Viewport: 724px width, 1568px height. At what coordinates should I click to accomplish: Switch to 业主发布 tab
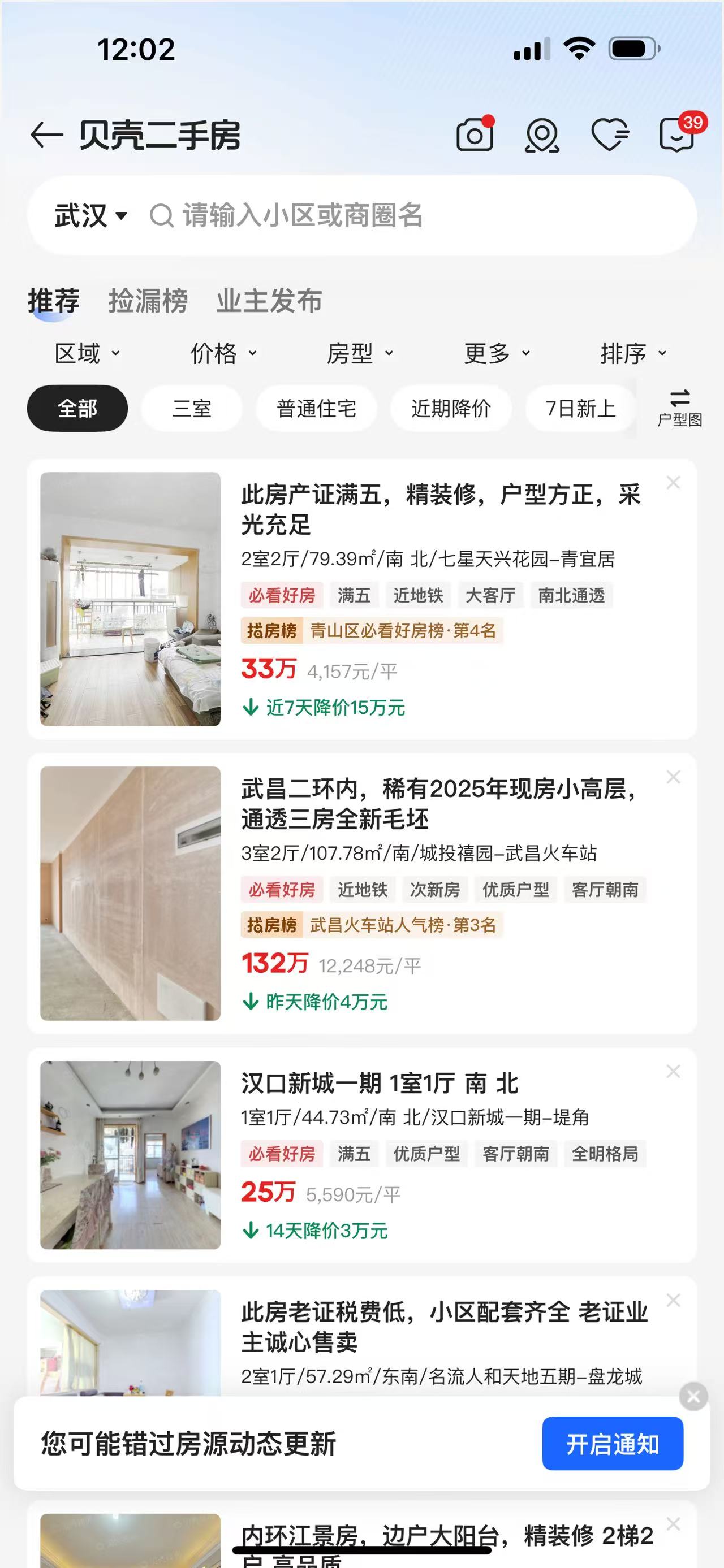[x=269, y=301]
